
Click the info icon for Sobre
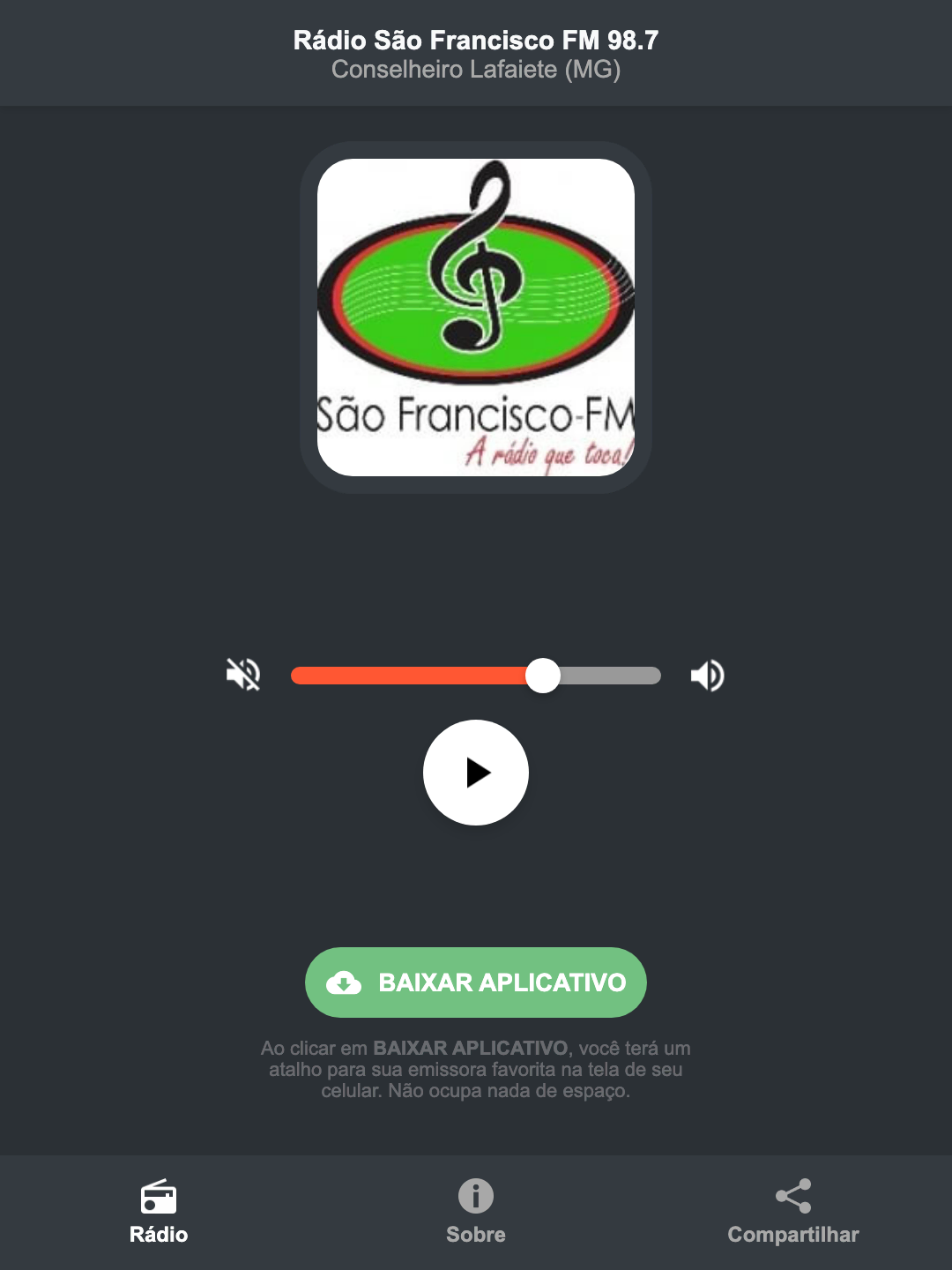[475, 1198]
